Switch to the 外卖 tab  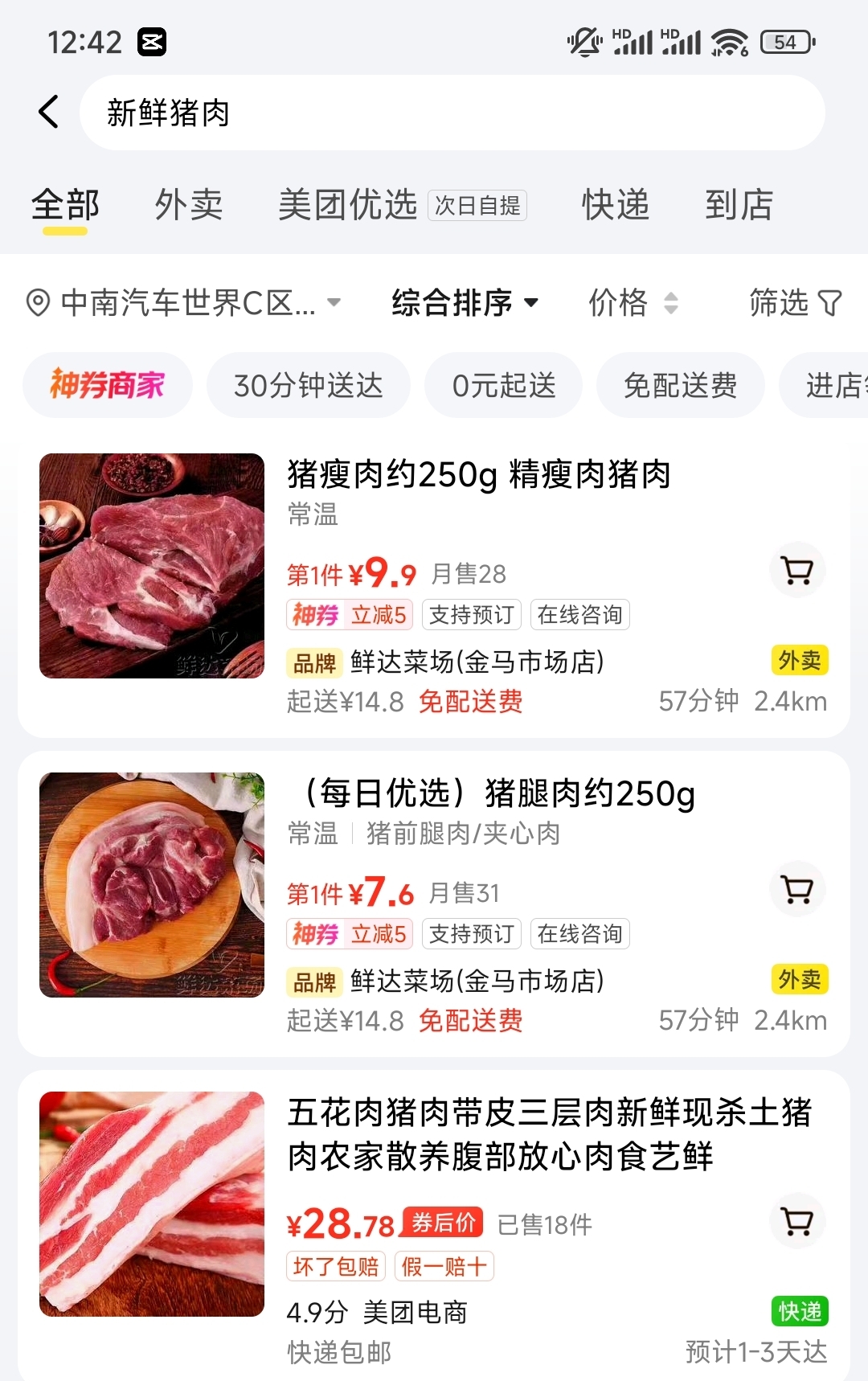[189, 205]
